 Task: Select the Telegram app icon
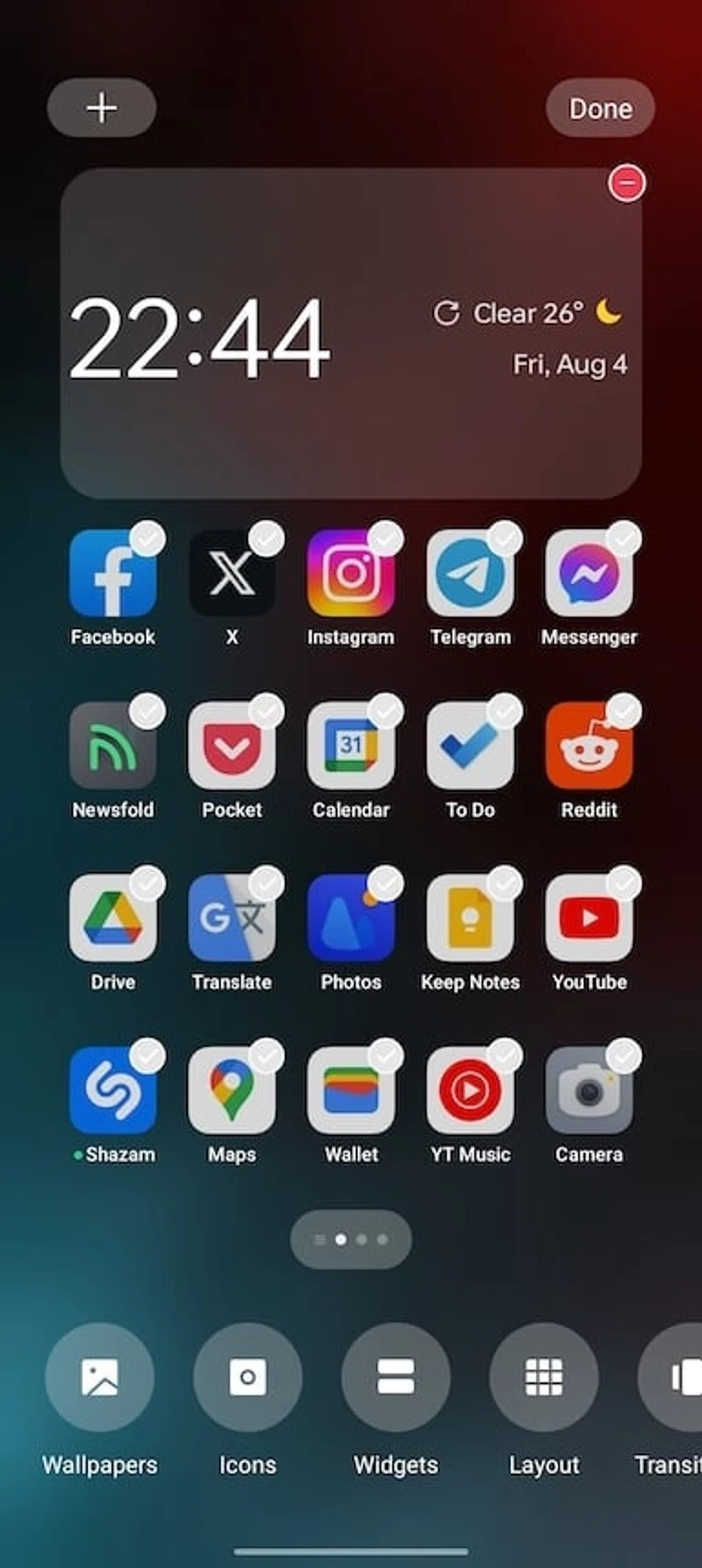click(470, 574)
